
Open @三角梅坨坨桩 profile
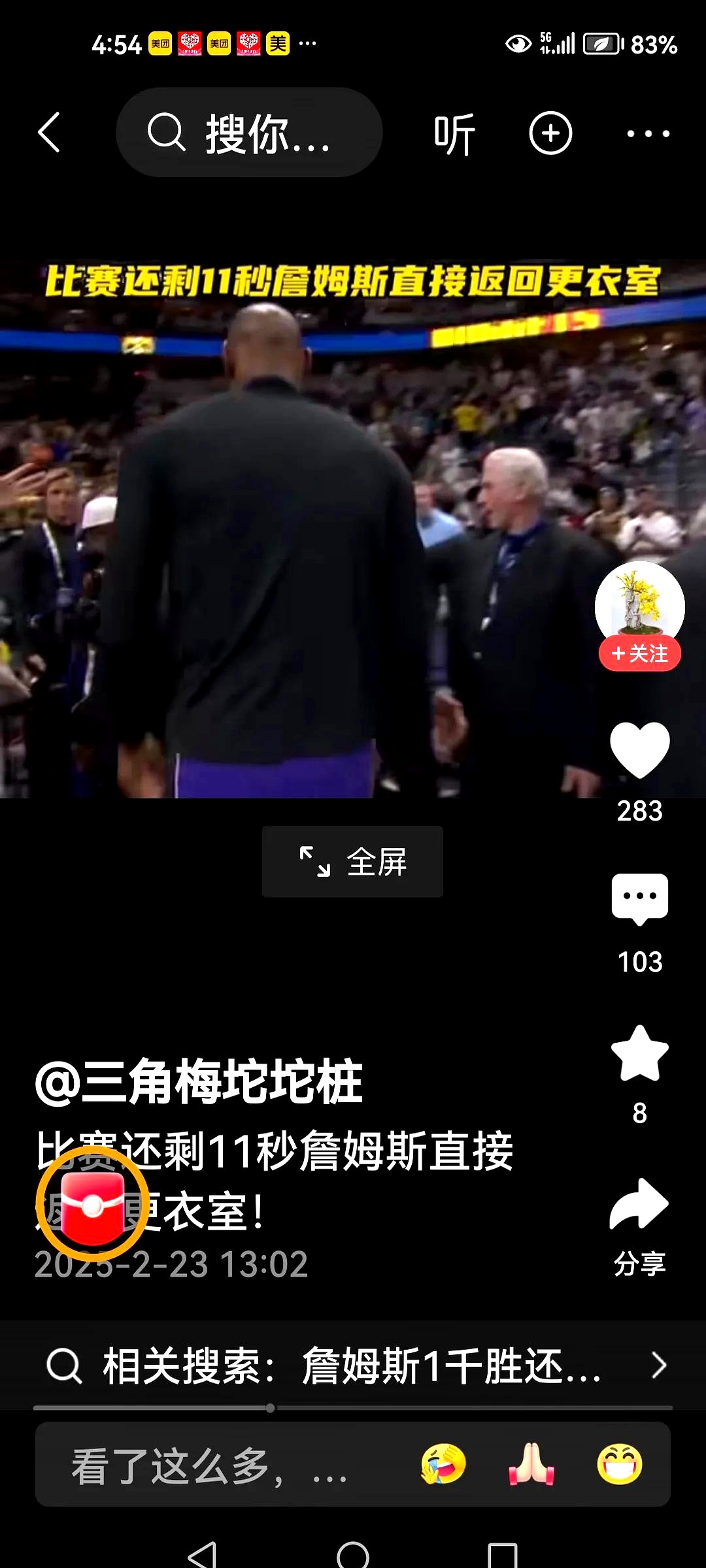pyautogui.click(x=199, y=1081)
